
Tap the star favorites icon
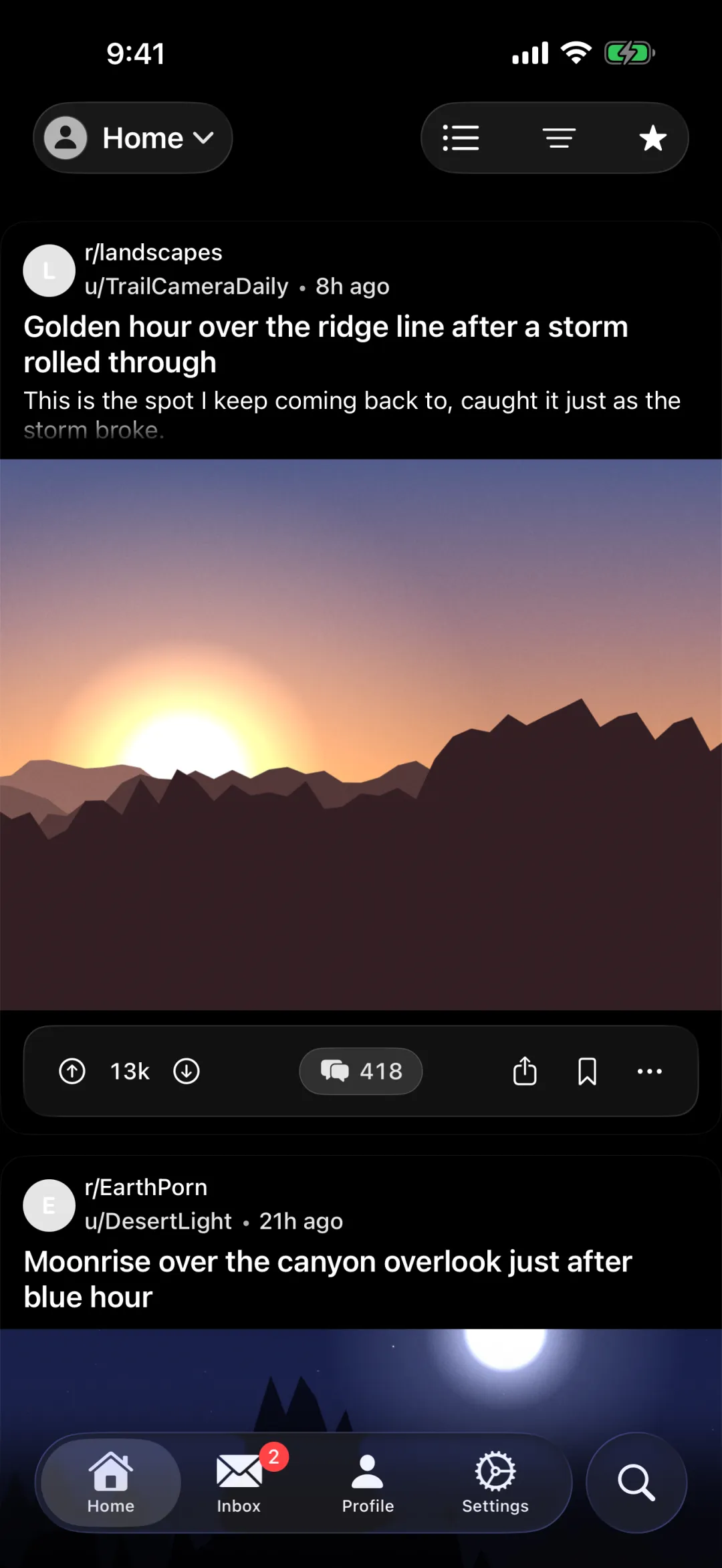[652, 138]
